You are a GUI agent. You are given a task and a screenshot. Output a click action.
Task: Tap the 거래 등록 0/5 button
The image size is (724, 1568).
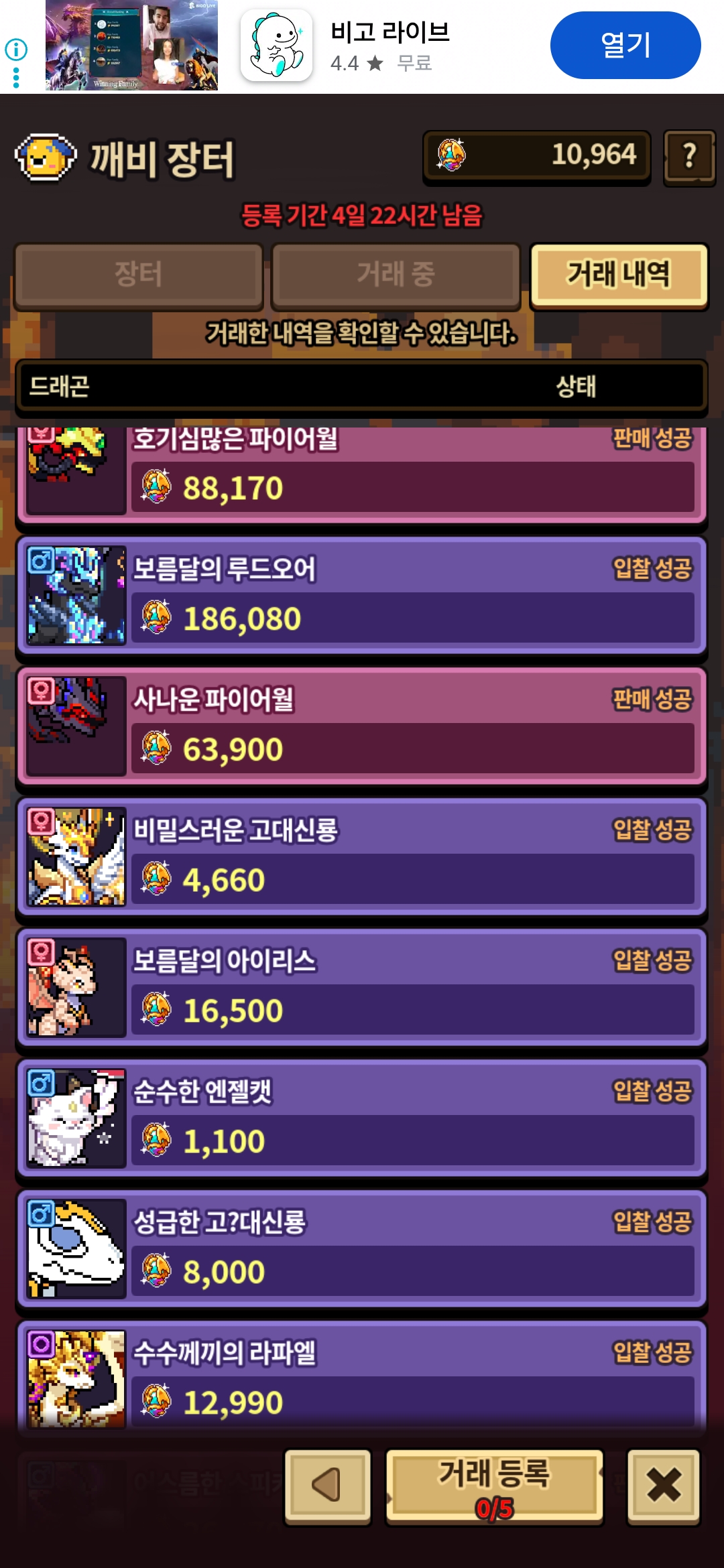tap(495, 1486)
